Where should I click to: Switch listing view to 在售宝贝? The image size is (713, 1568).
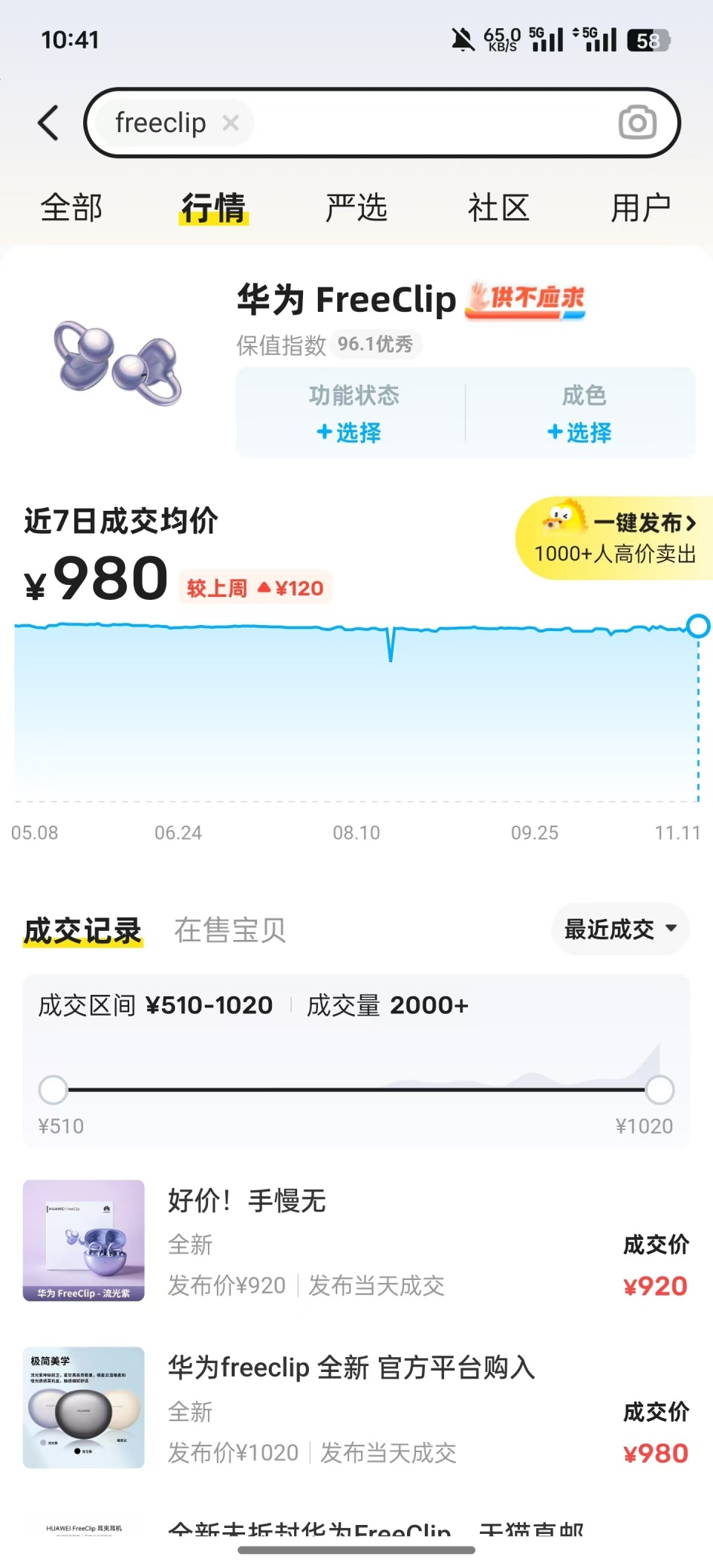click(x=230, y=930)
